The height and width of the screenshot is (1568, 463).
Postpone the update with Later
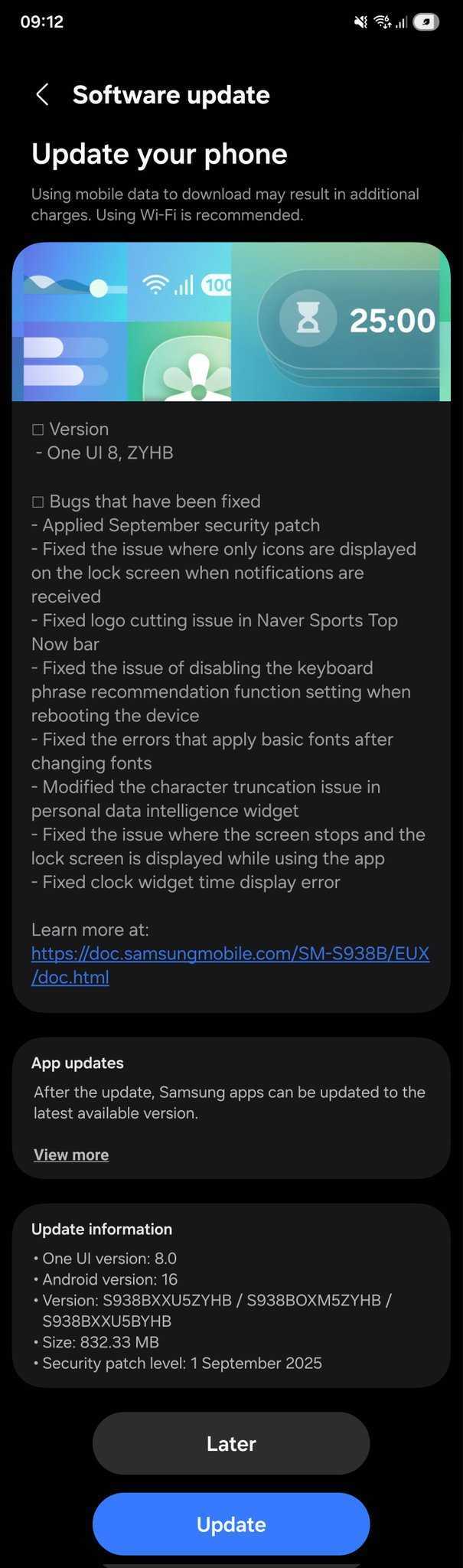tap(231, 1443)
